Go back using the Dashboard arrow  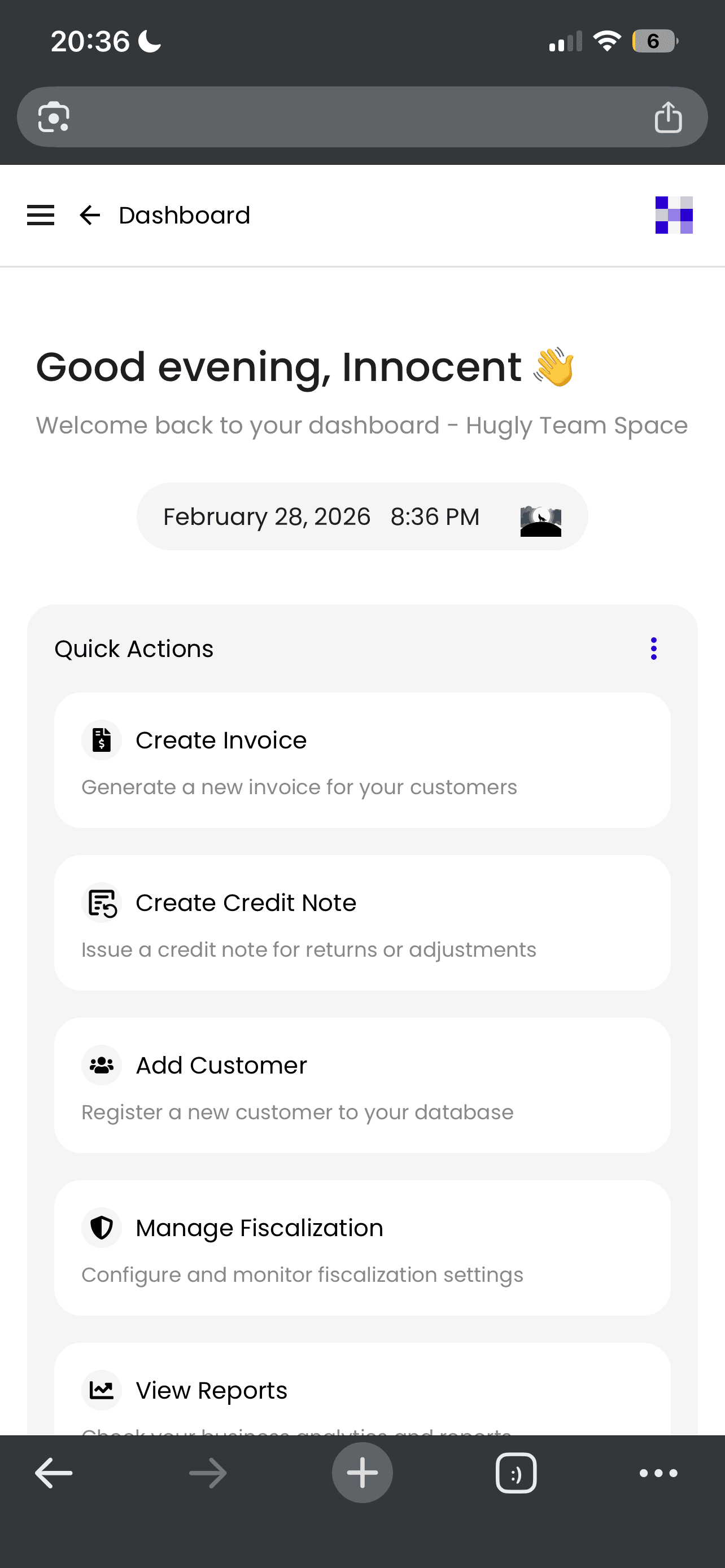pos(90,216)
